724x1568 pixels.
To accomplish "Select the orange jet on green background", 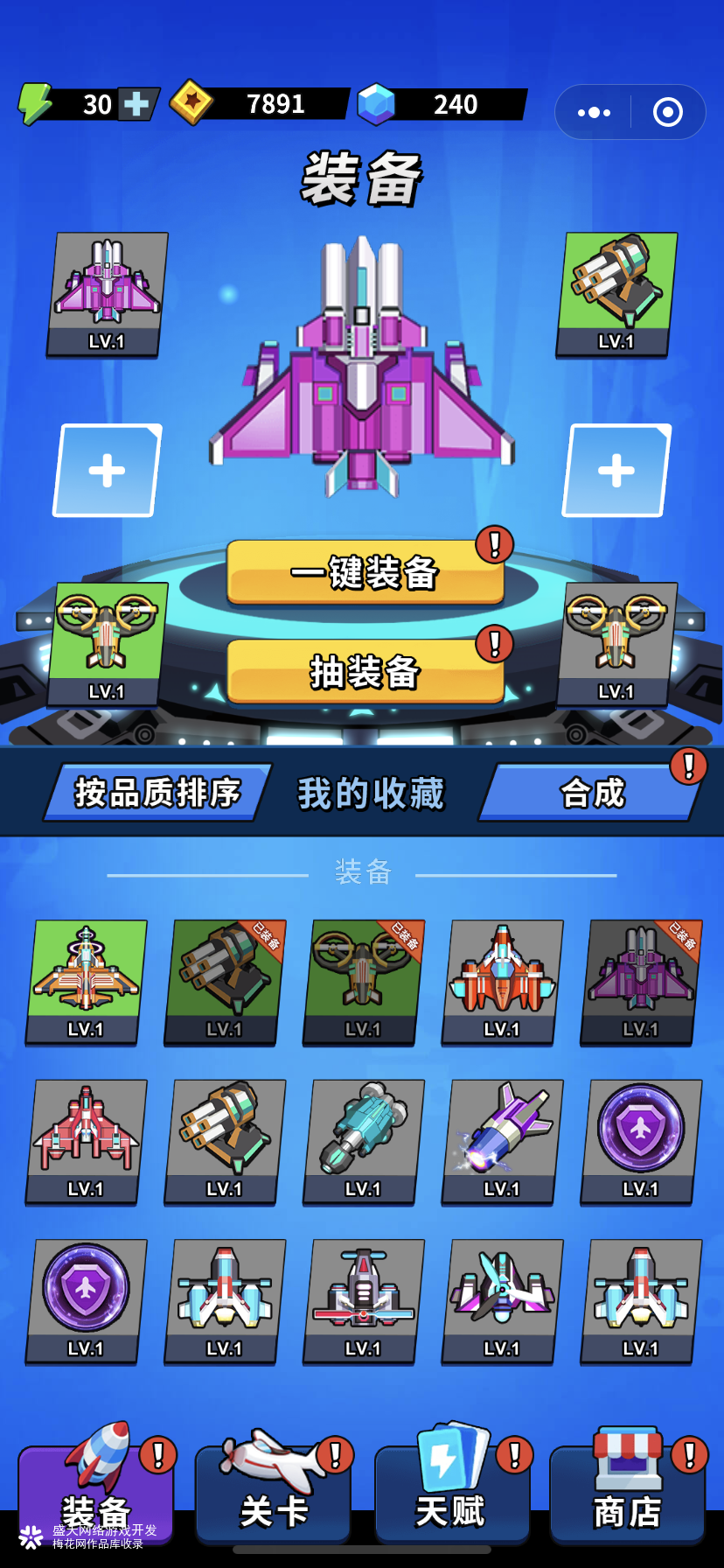I will pos(86,981).
